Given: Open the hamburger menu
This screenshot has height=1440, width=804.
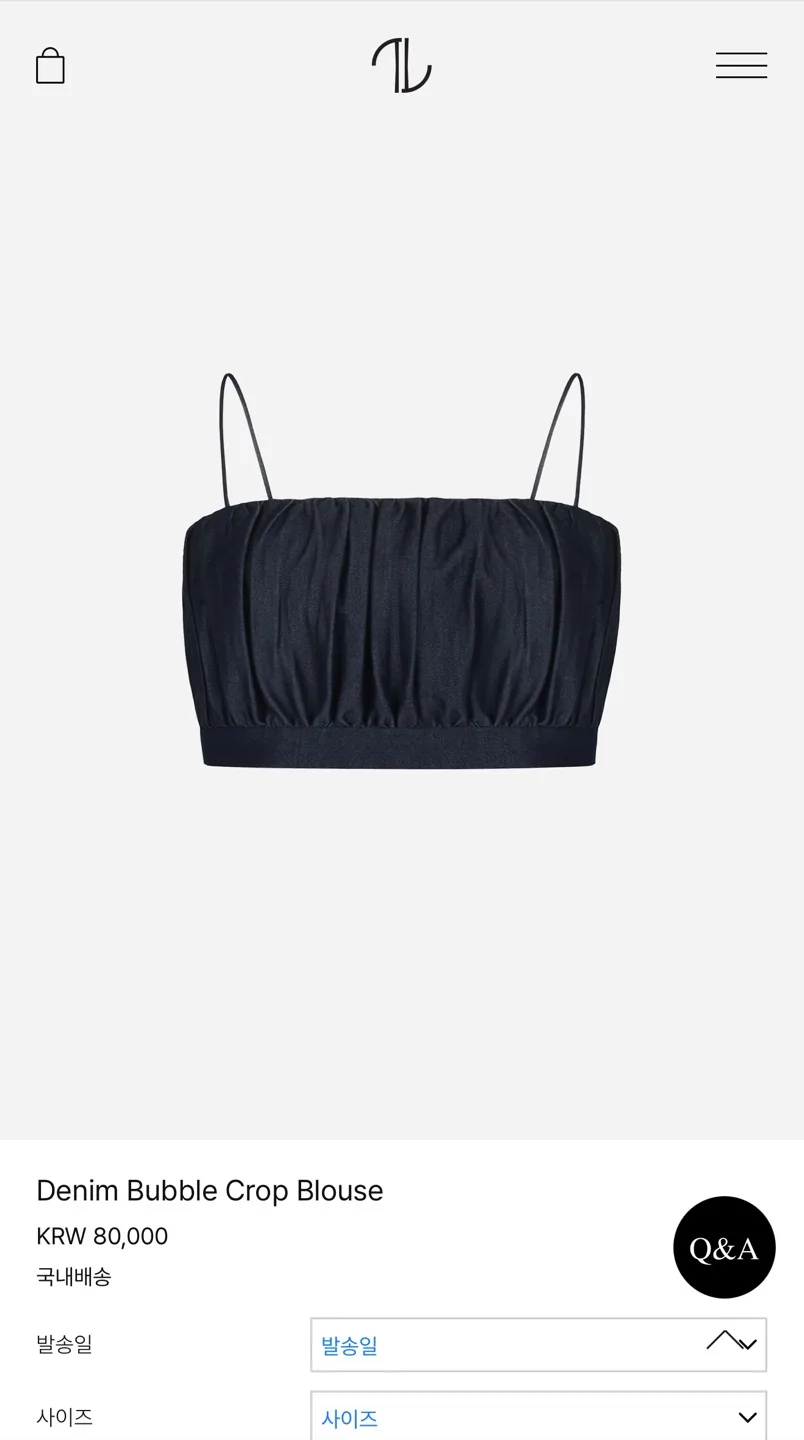Looking at the screenshot, I should click(x=741, y=66).
